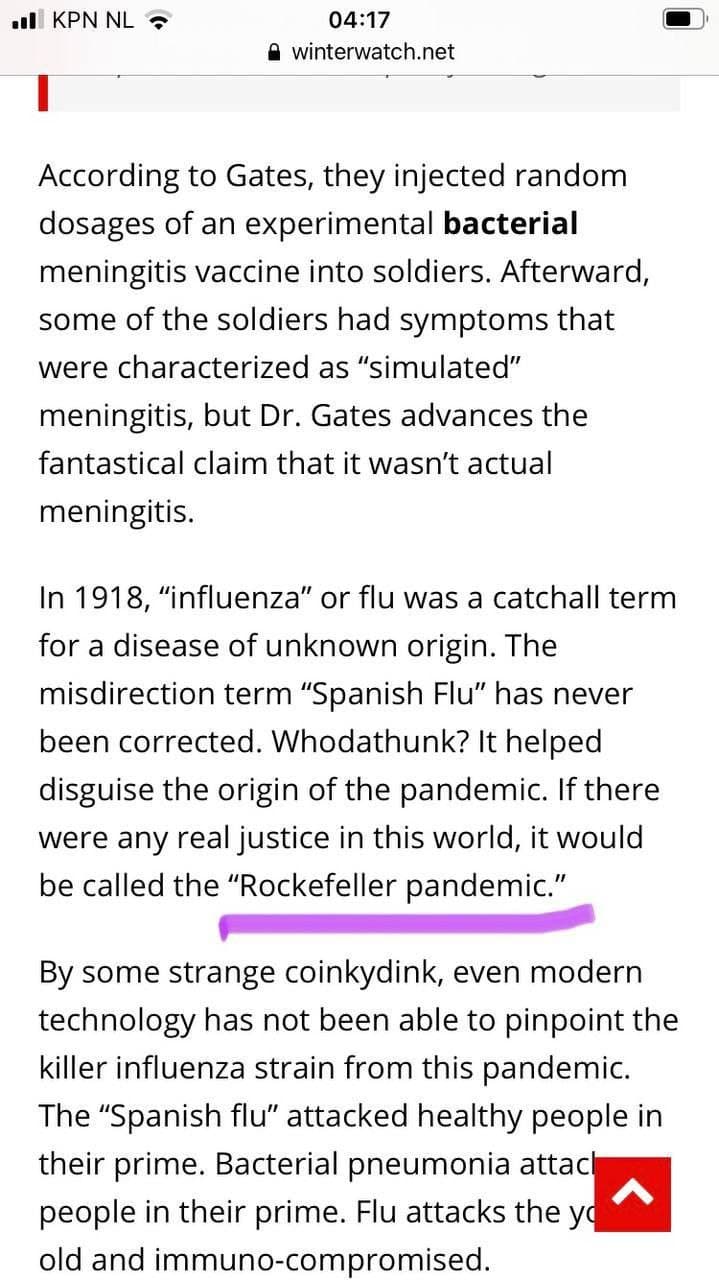Jump back to top with red arrow button
Screen dimensions: 719x1280
[x=632, y=1192]
